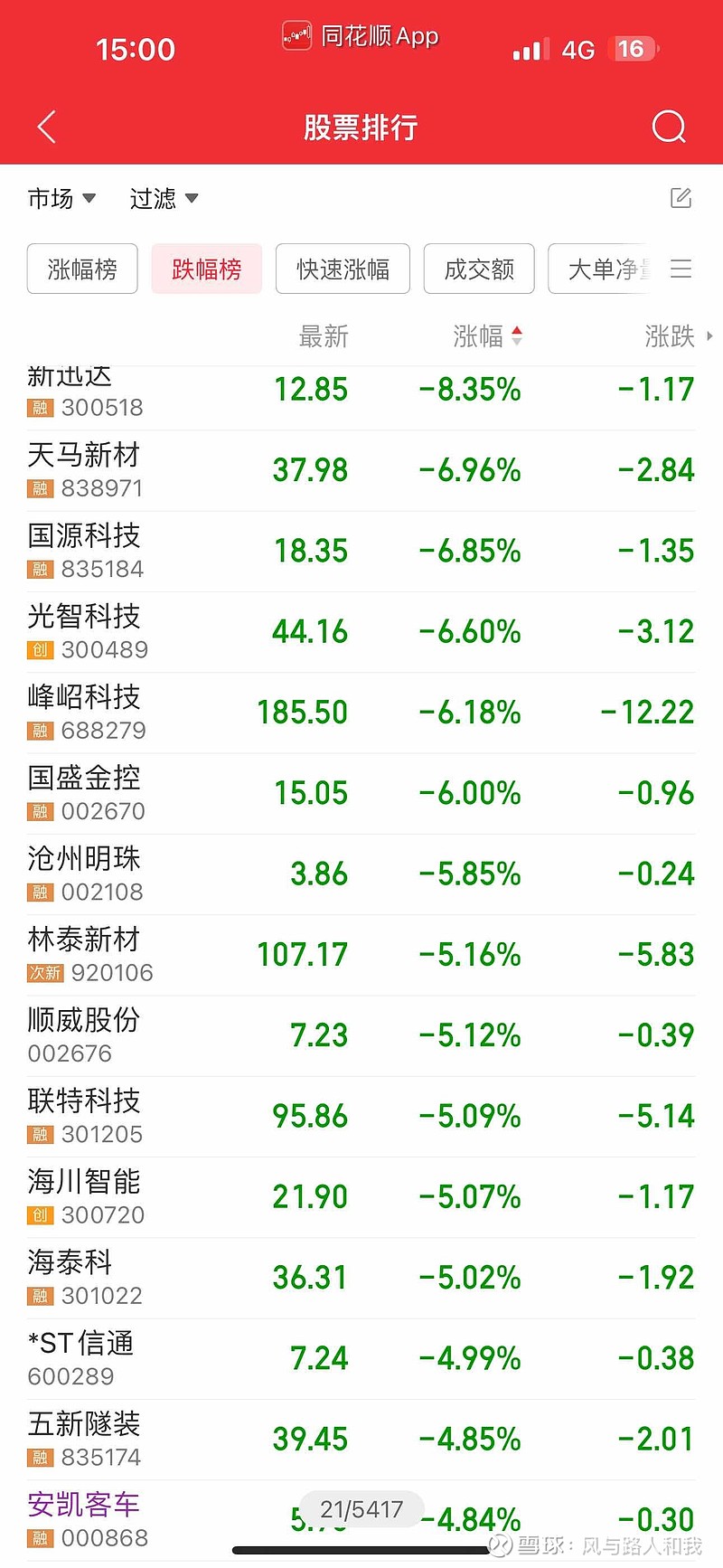The image size is (723, 1568).
Task: Open stock 峰岹科技 688279
Action: pyautogui.click(x=361, y=713)
